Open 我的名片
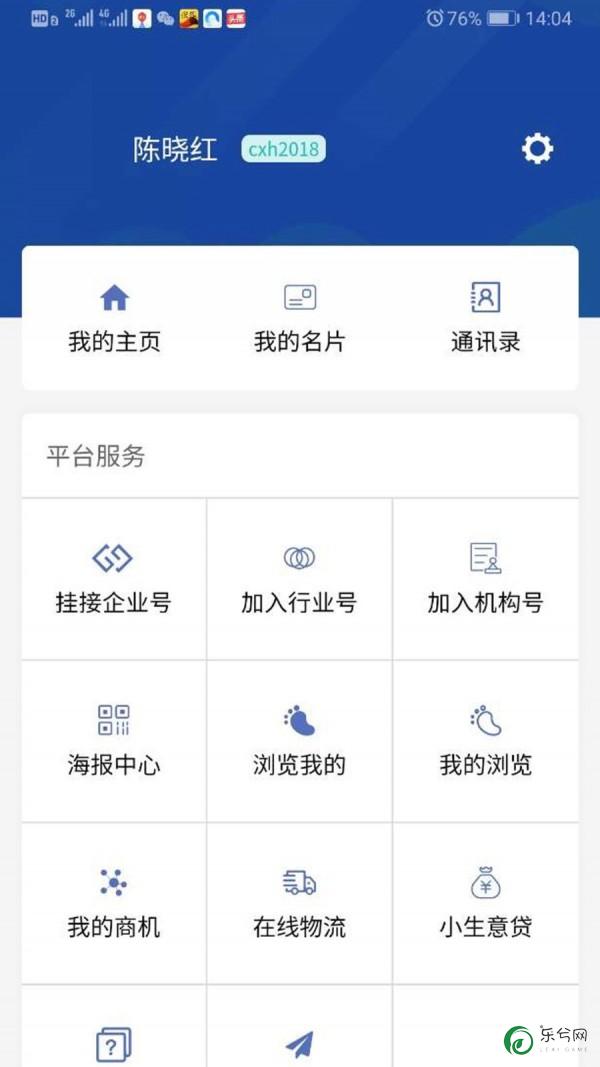Image resolution: width=600 pixels, height=1067 pixels. [299, 318]
